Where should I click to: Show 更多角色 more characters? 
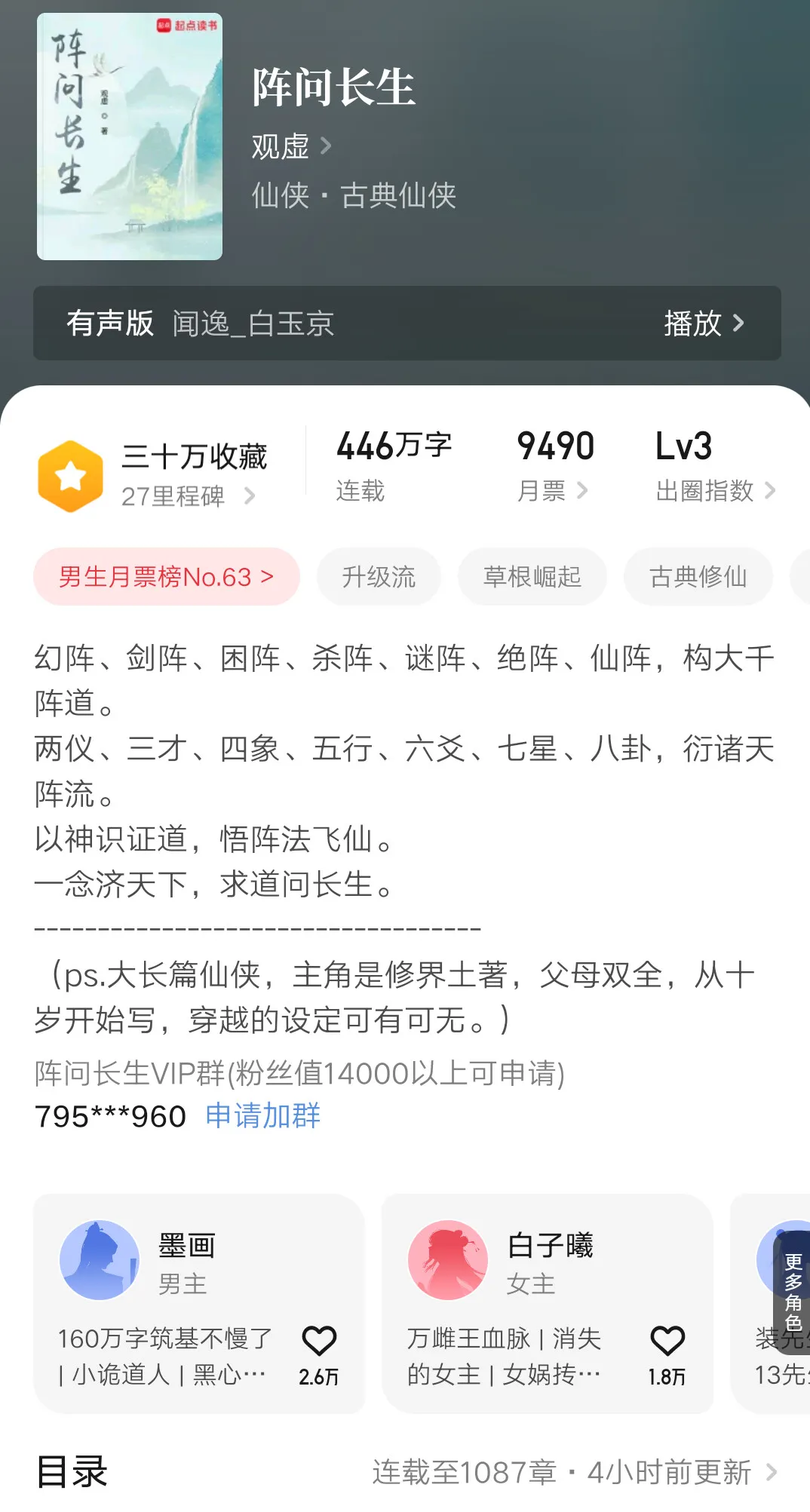pos(793,1292)
